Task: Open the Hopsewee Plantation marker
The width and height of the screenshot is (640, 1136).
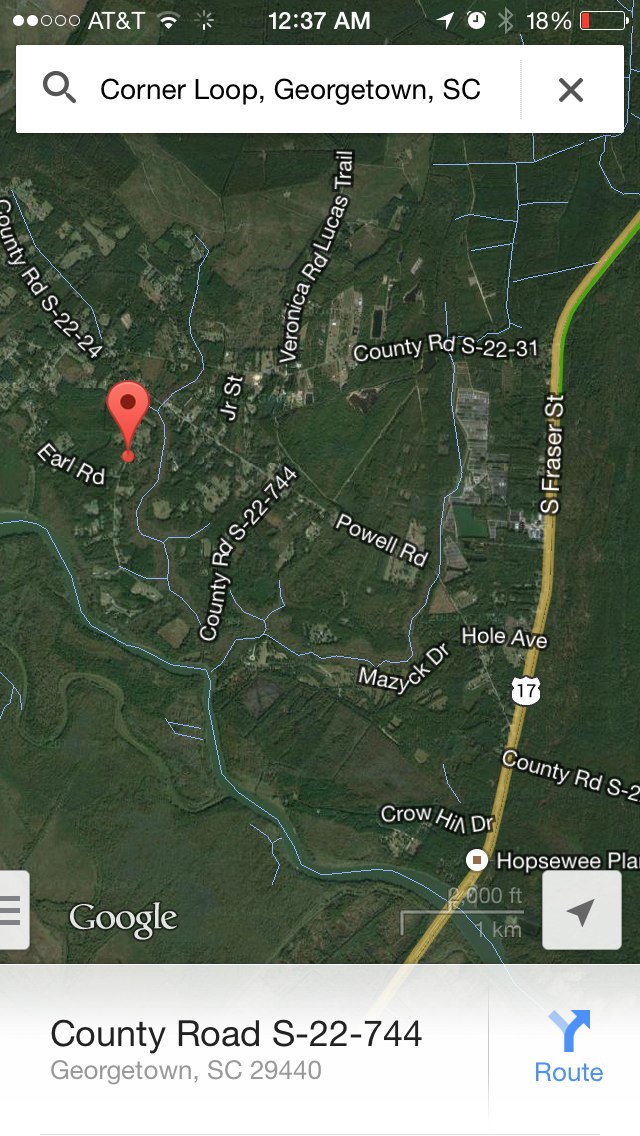Action: click(x=478, y=859)
